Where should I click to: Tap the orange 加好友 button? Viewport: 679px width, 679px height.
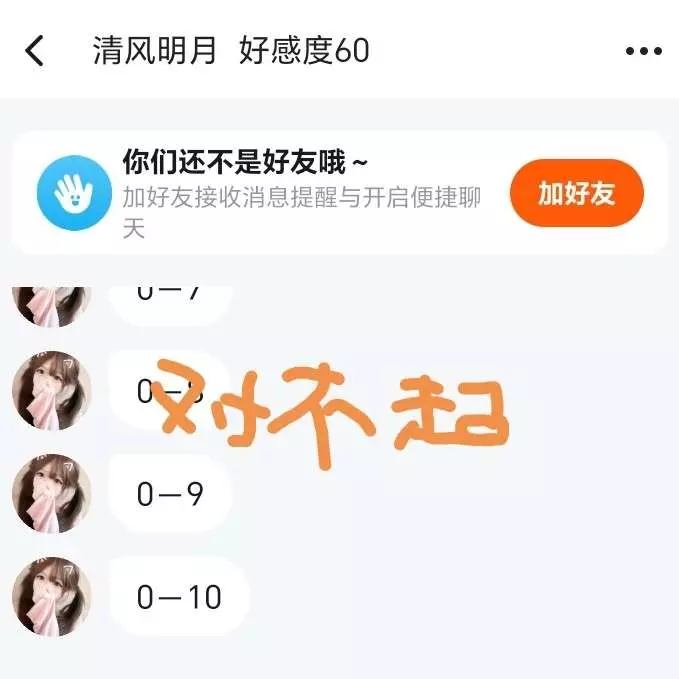click(576, 194)
